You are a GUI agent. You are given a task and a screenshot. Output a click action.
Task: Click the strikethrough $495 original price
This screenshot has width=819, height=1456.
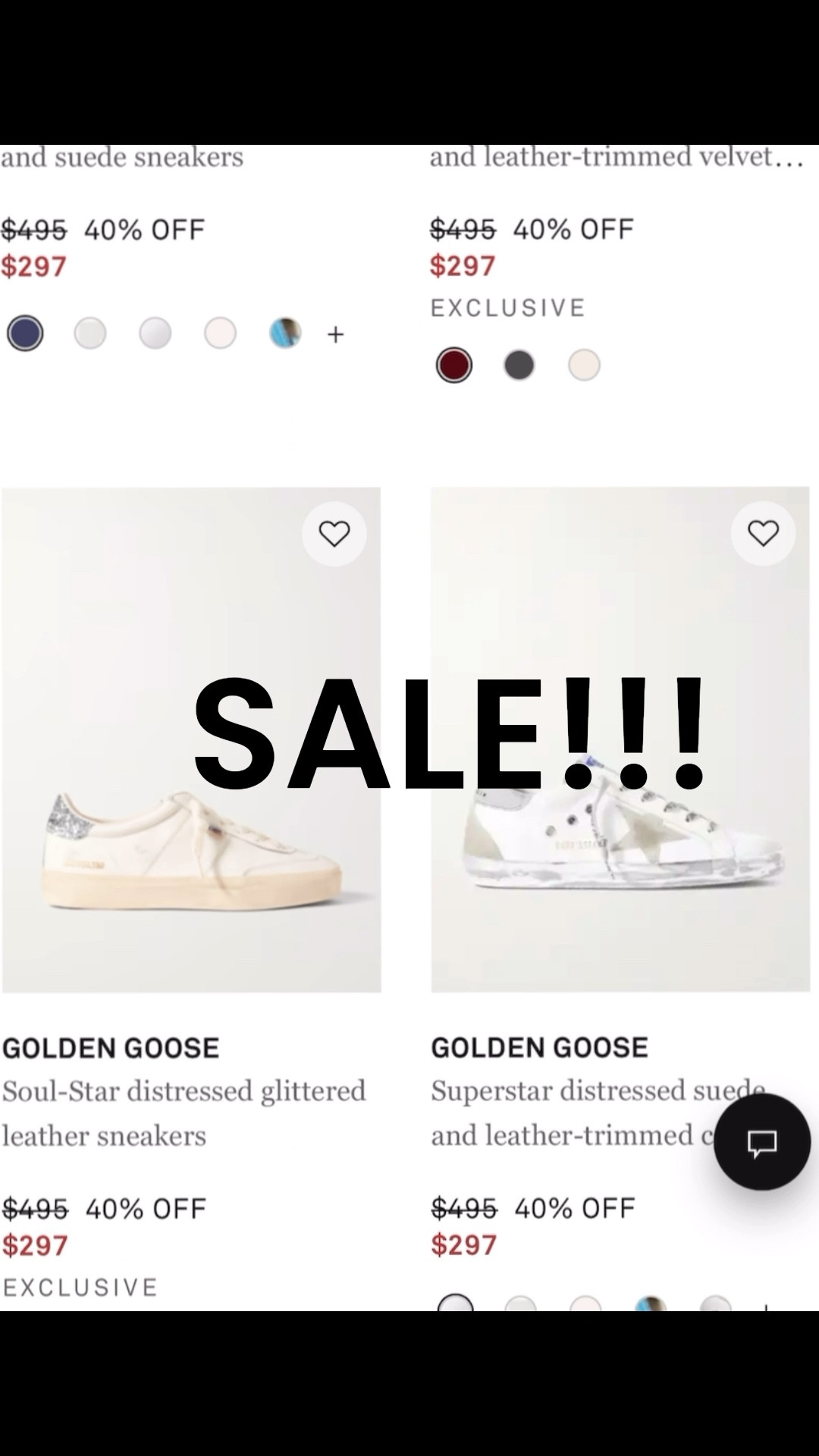pos(34,1208)
